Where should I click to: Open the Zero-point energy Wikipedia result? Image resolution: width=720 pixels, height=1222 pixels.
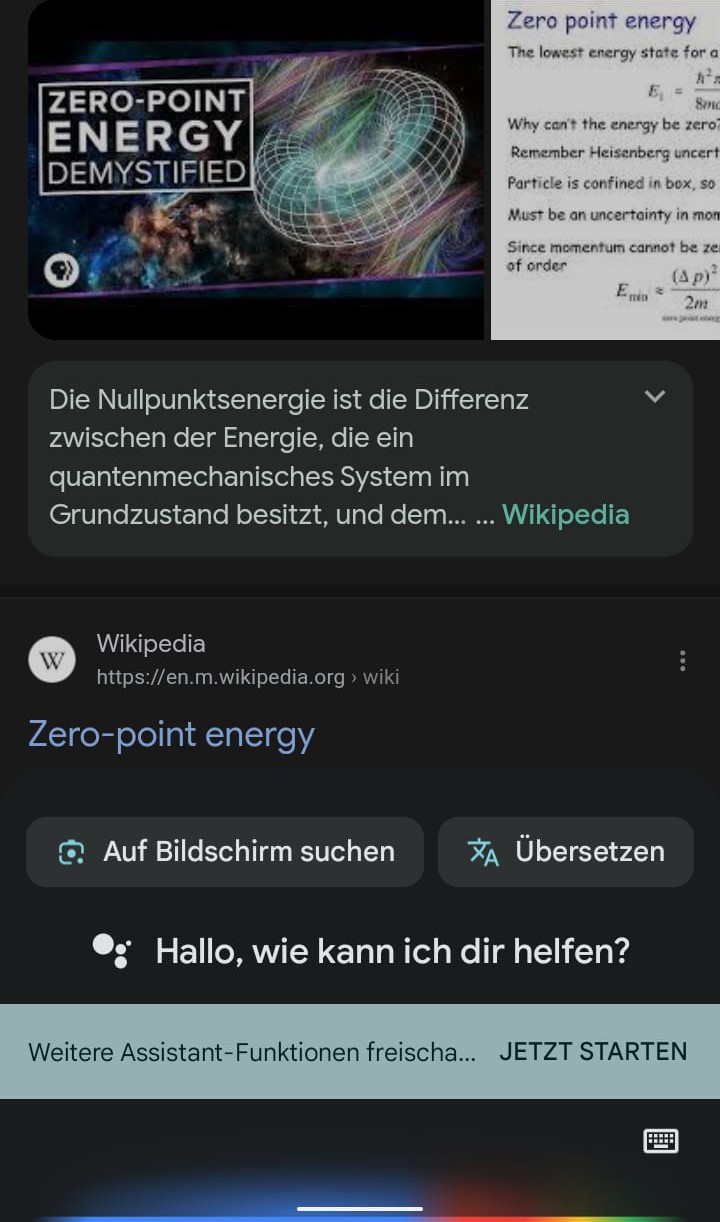171,734
